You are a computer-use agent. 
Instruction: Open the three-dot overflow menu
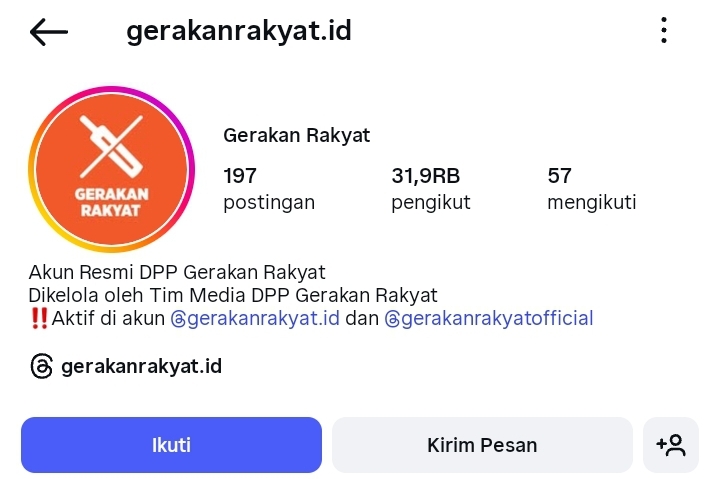click(664, 31)
